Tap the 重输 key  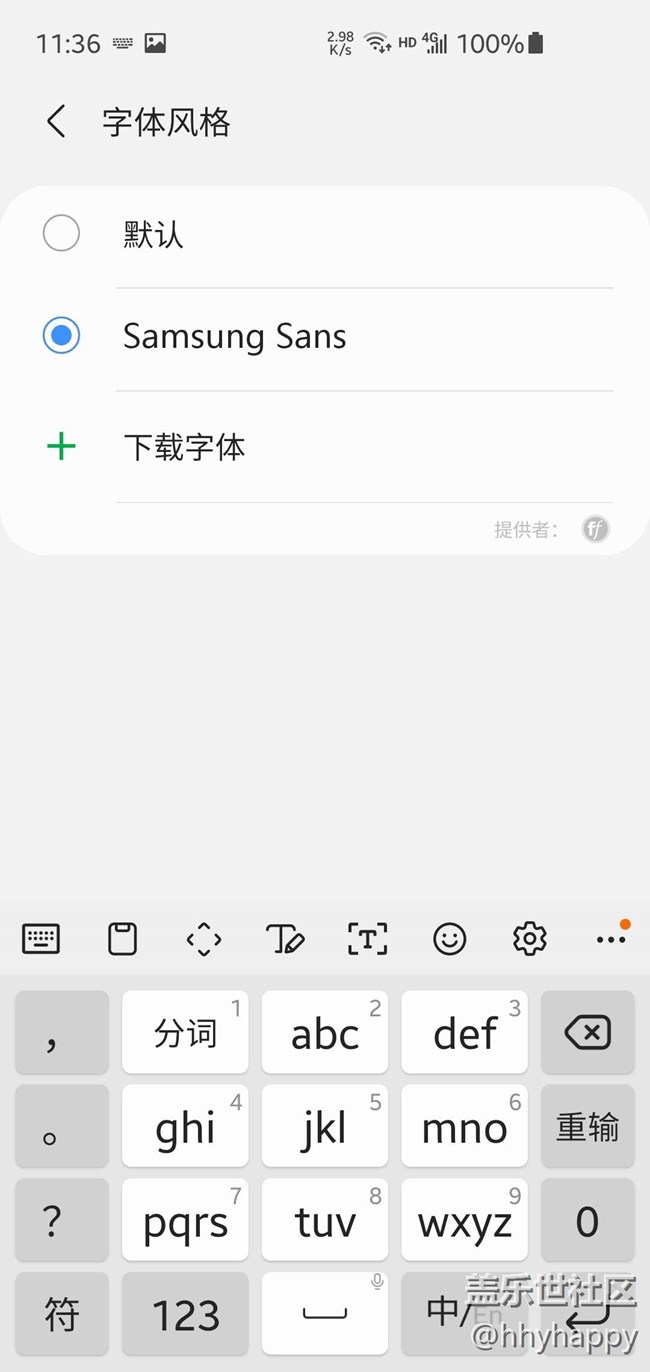587,1127
